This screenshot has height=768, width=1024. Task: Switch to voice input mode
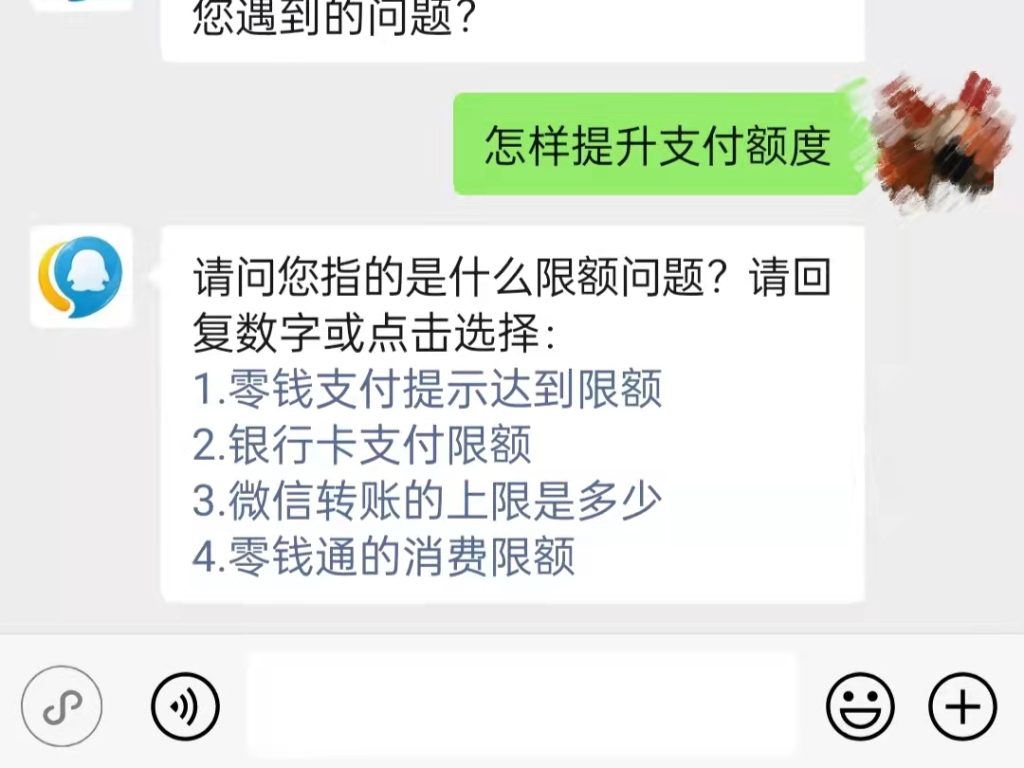point(185,706)
